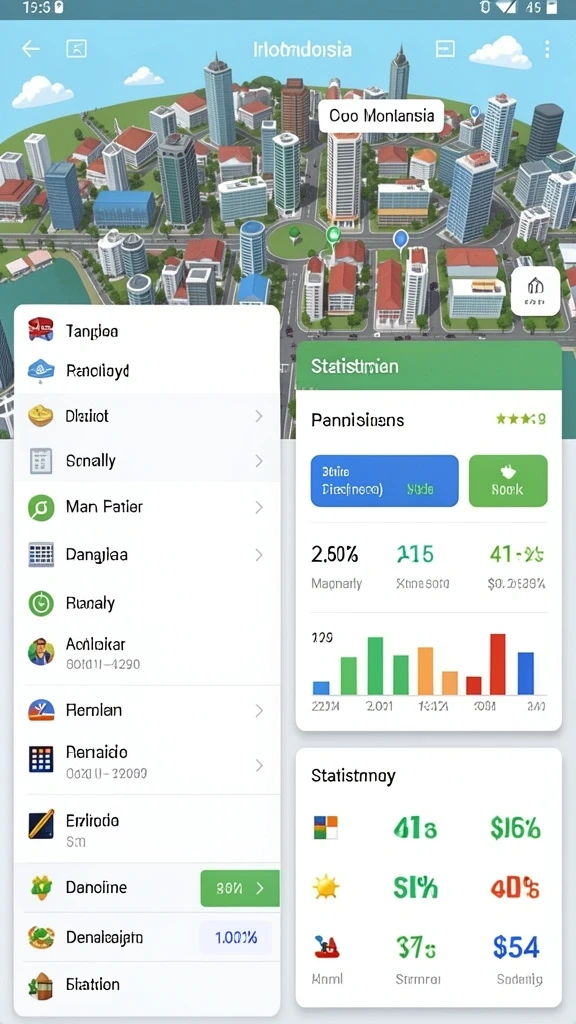Tap the rectangular icon left of overflow menu
The height and width of the screenshot is (1024, 576).
point(445,49)
